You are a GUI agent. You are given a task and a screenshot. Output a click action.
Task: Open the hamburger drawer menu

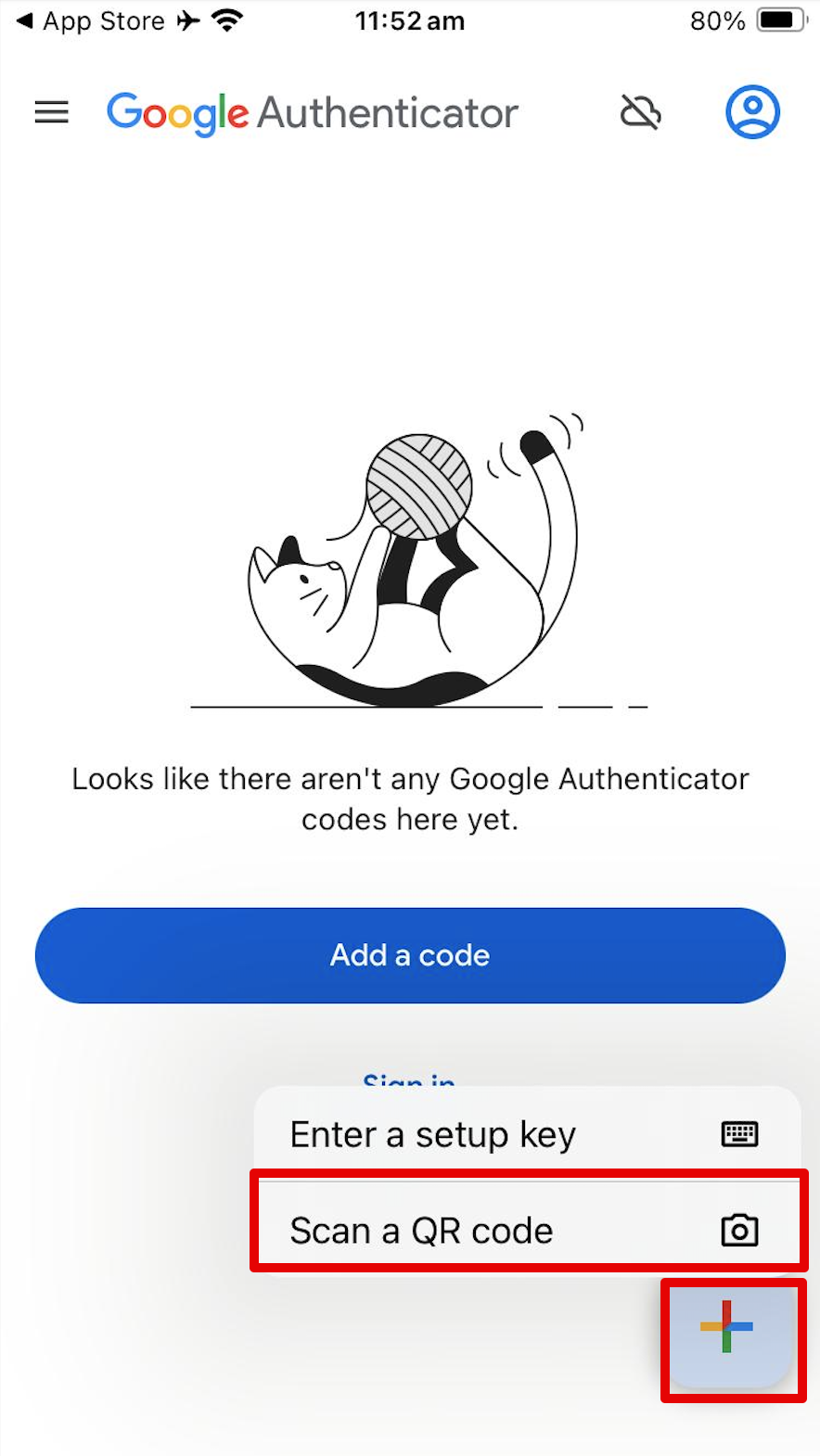[x=52, y=112]
